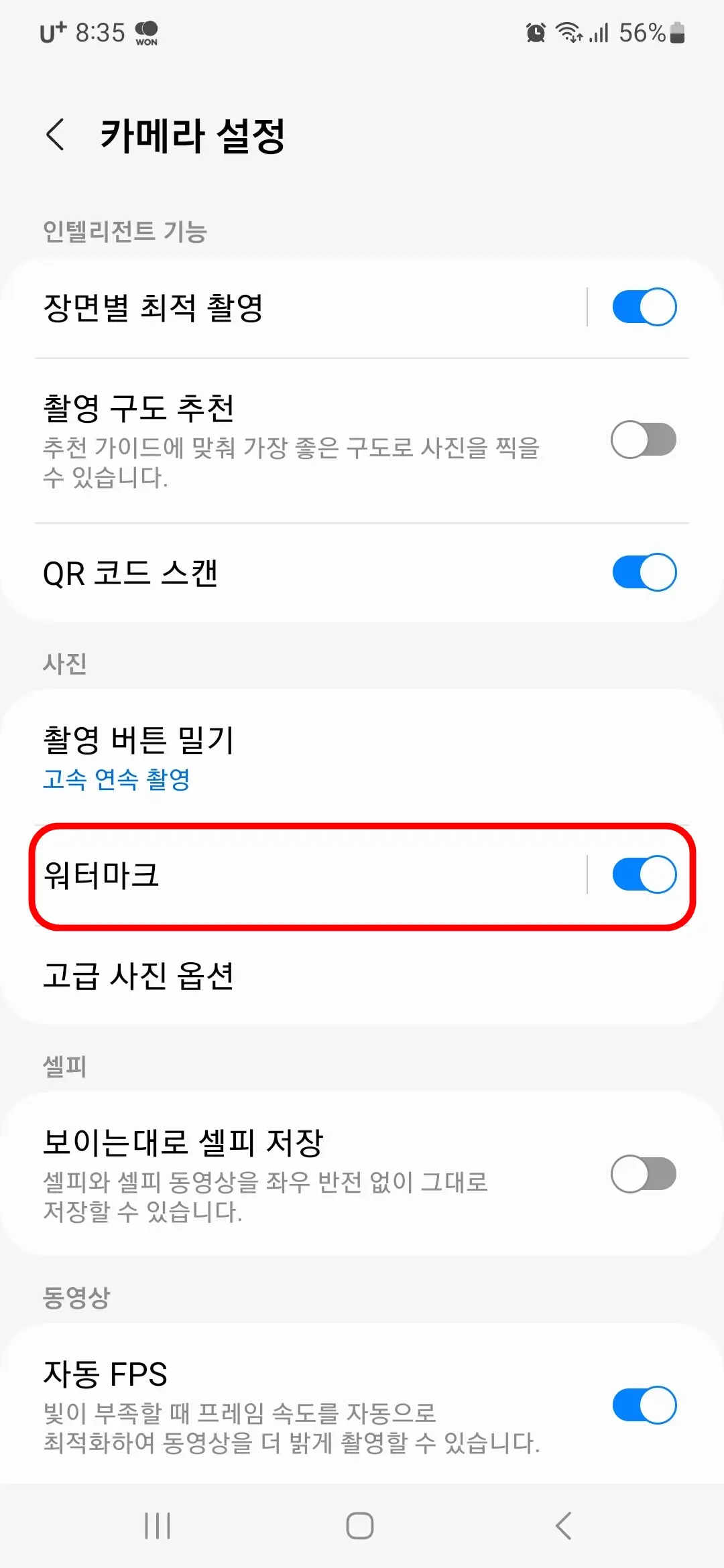Enable 촬영 구도 추천 switch
Image resolution: width=724 pixels, height=1568 pixels.
pos(642,439)
